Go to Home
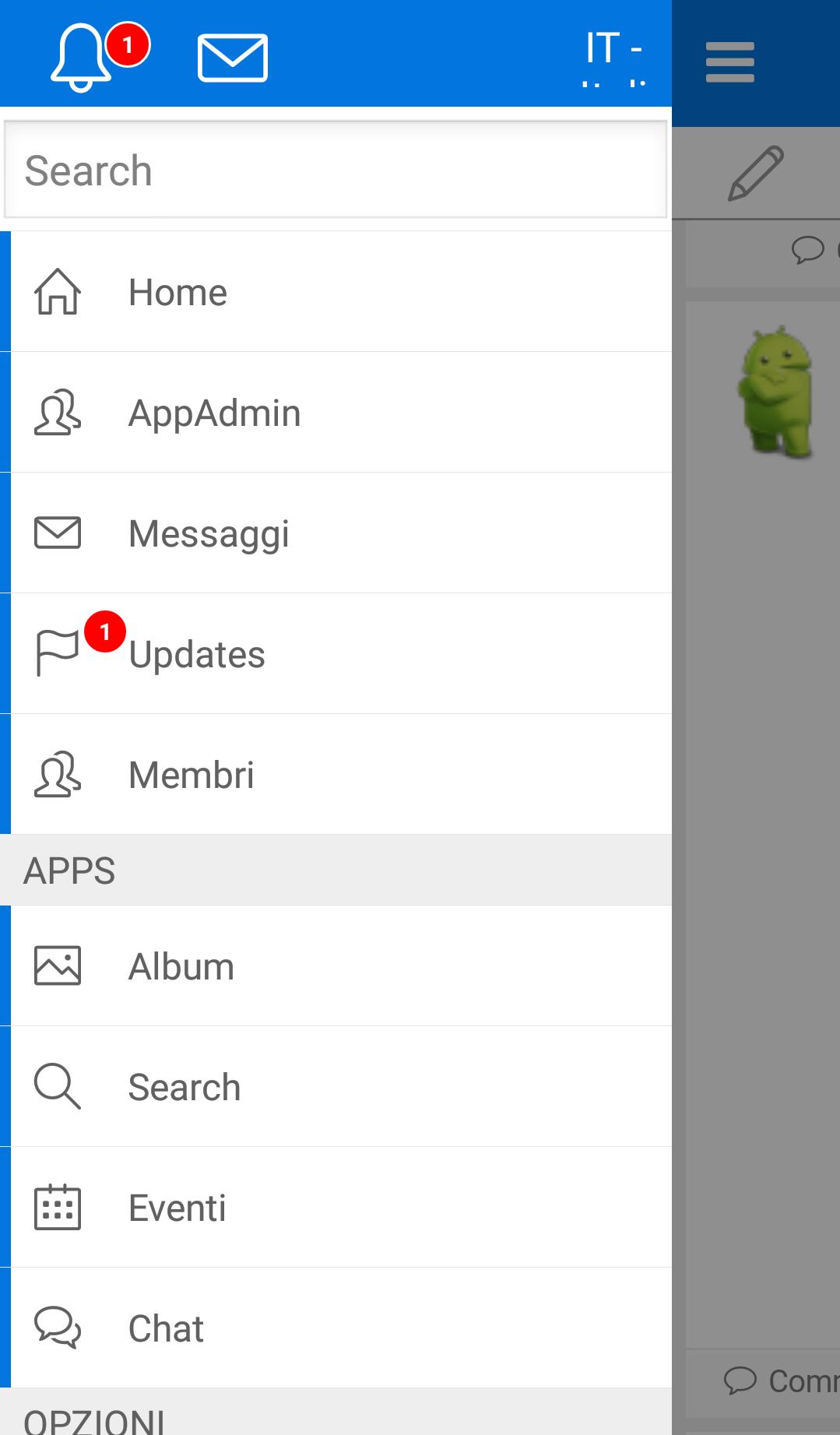Viewport: 840px width, 1435px height. pos(341,292)
